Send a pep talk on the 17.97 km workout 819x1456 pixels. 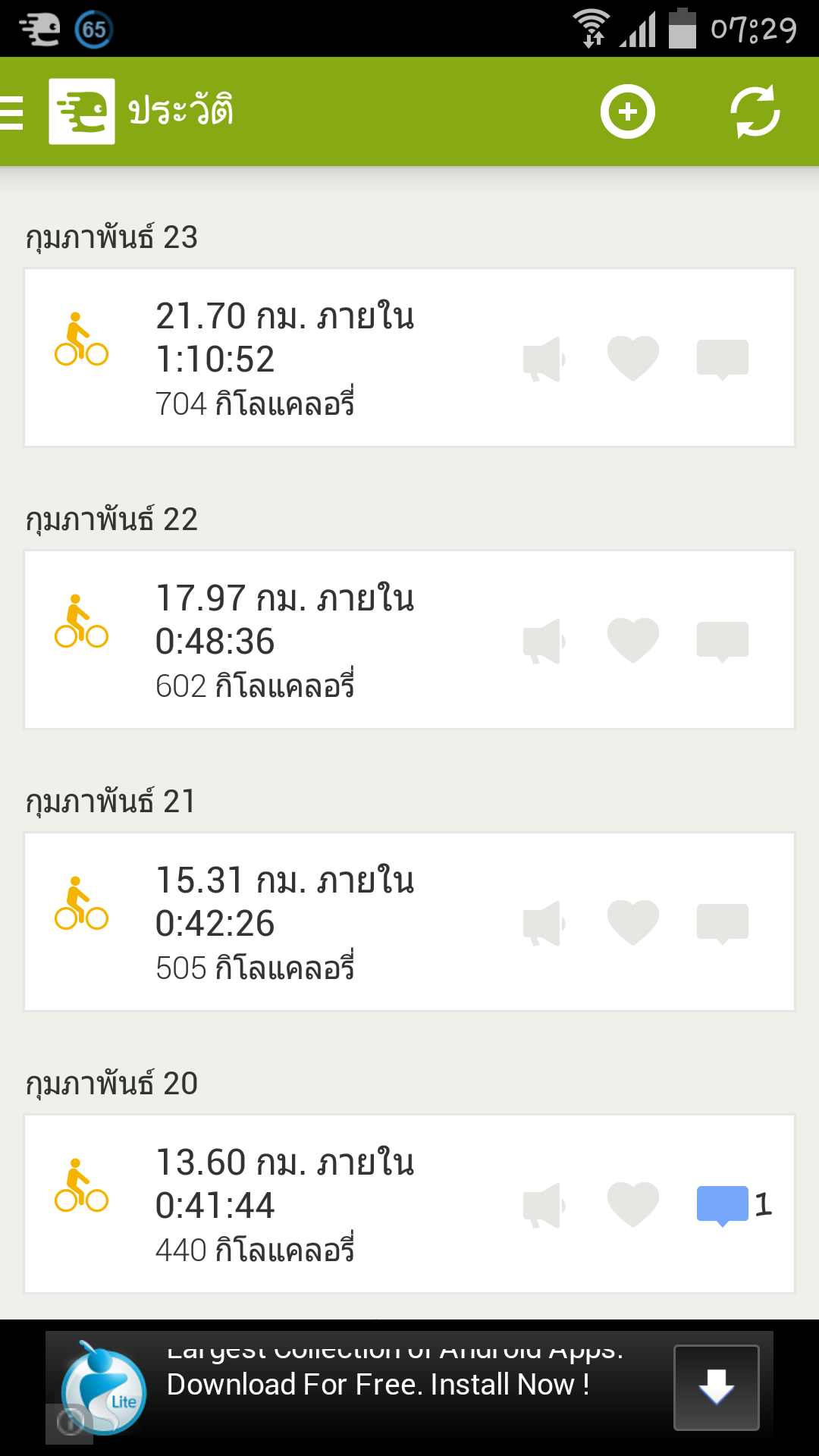(x=544, y=641)
